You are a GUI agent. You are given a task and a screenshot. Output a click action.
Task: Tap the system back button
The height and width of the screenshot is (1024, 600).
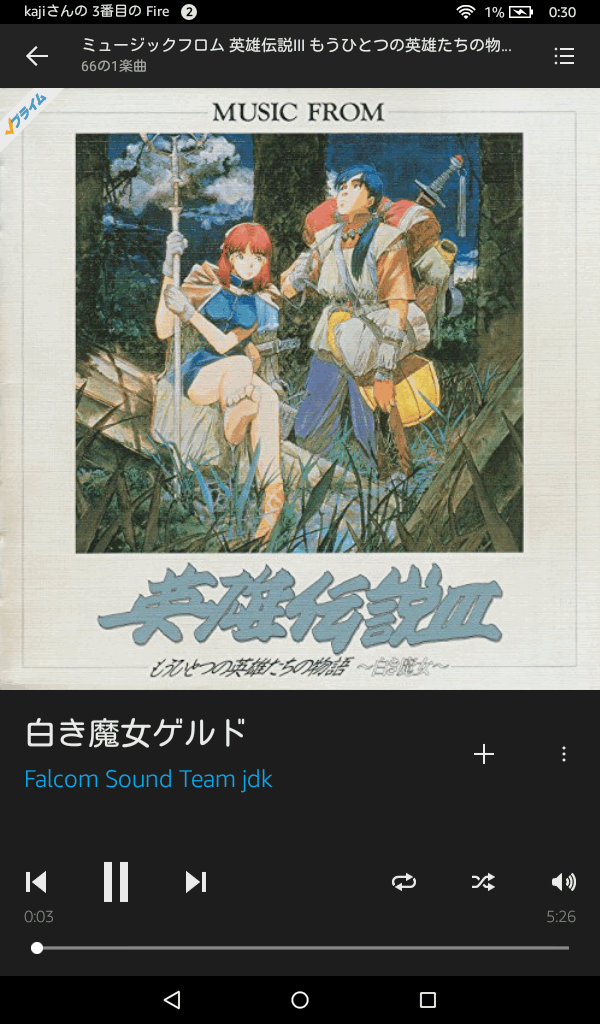click(x=172, y=1000)
